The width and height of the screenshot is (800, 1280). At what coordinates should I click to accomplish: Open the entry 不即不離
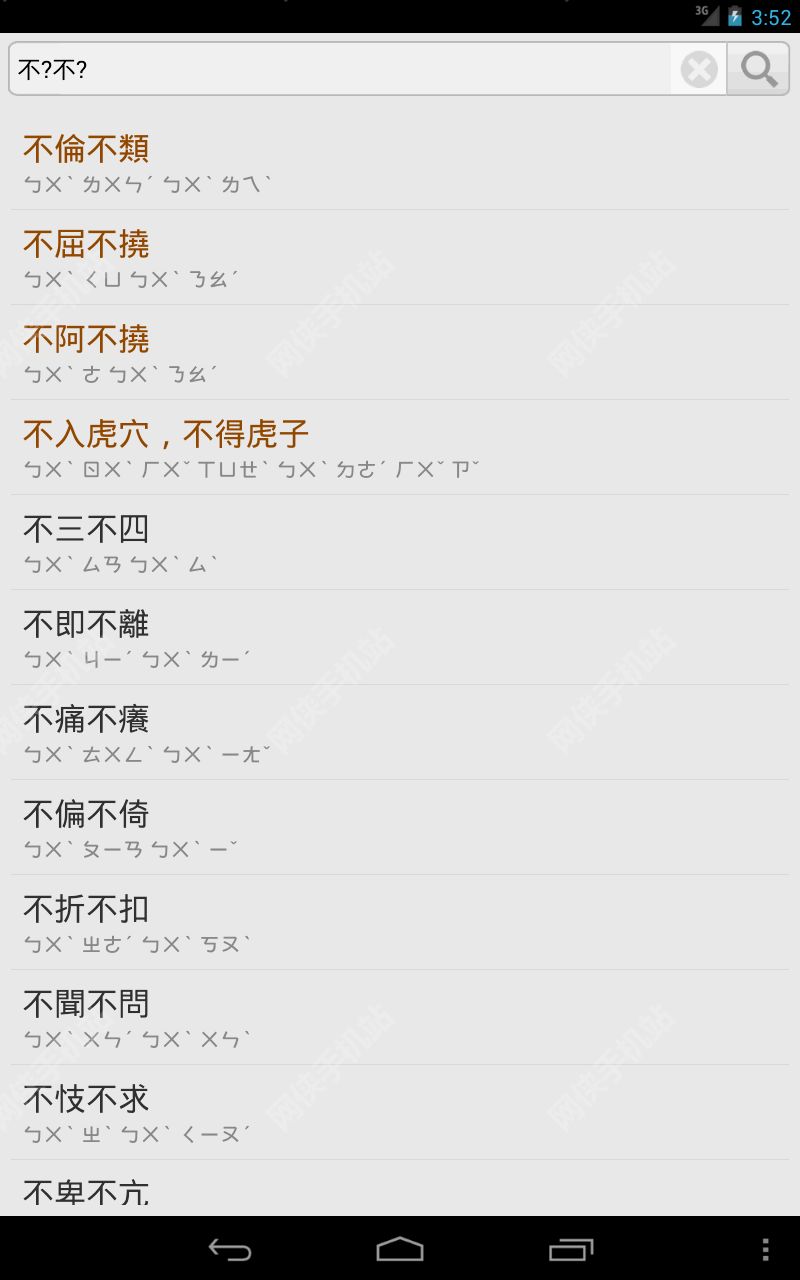tap(400, 638)
